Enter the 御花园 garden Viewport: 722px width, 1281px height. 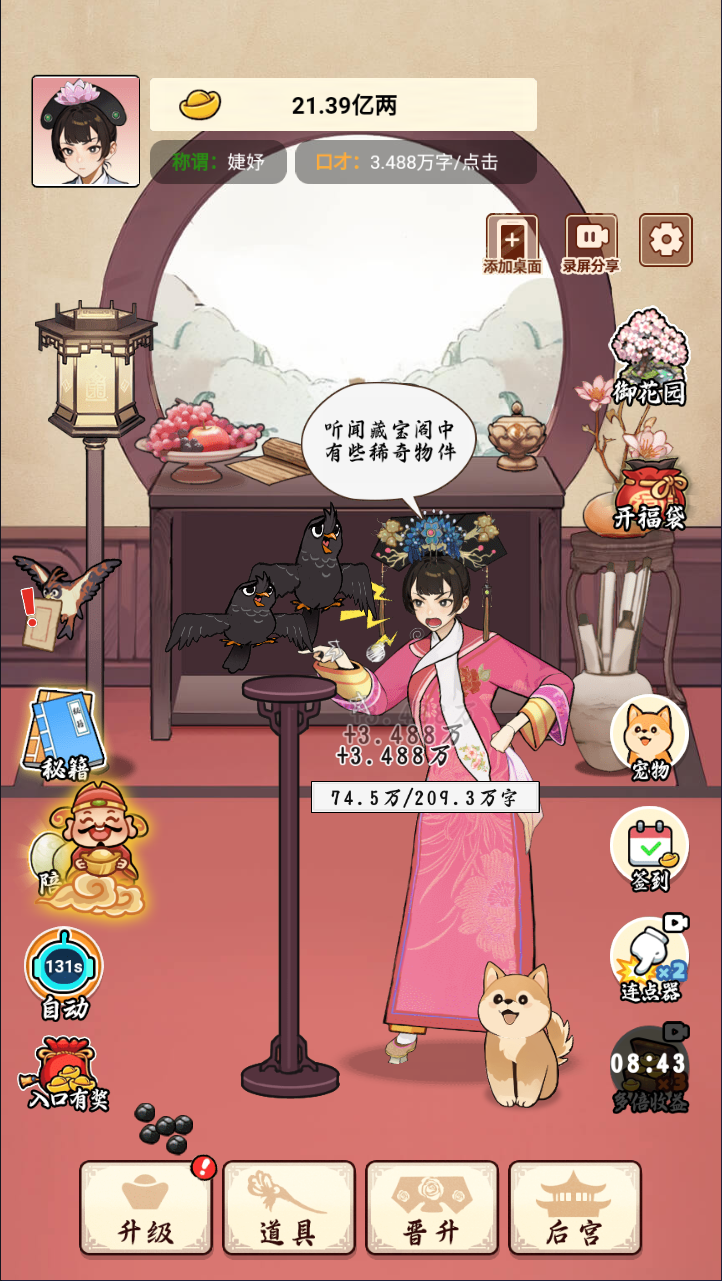[x=650, y=358]
